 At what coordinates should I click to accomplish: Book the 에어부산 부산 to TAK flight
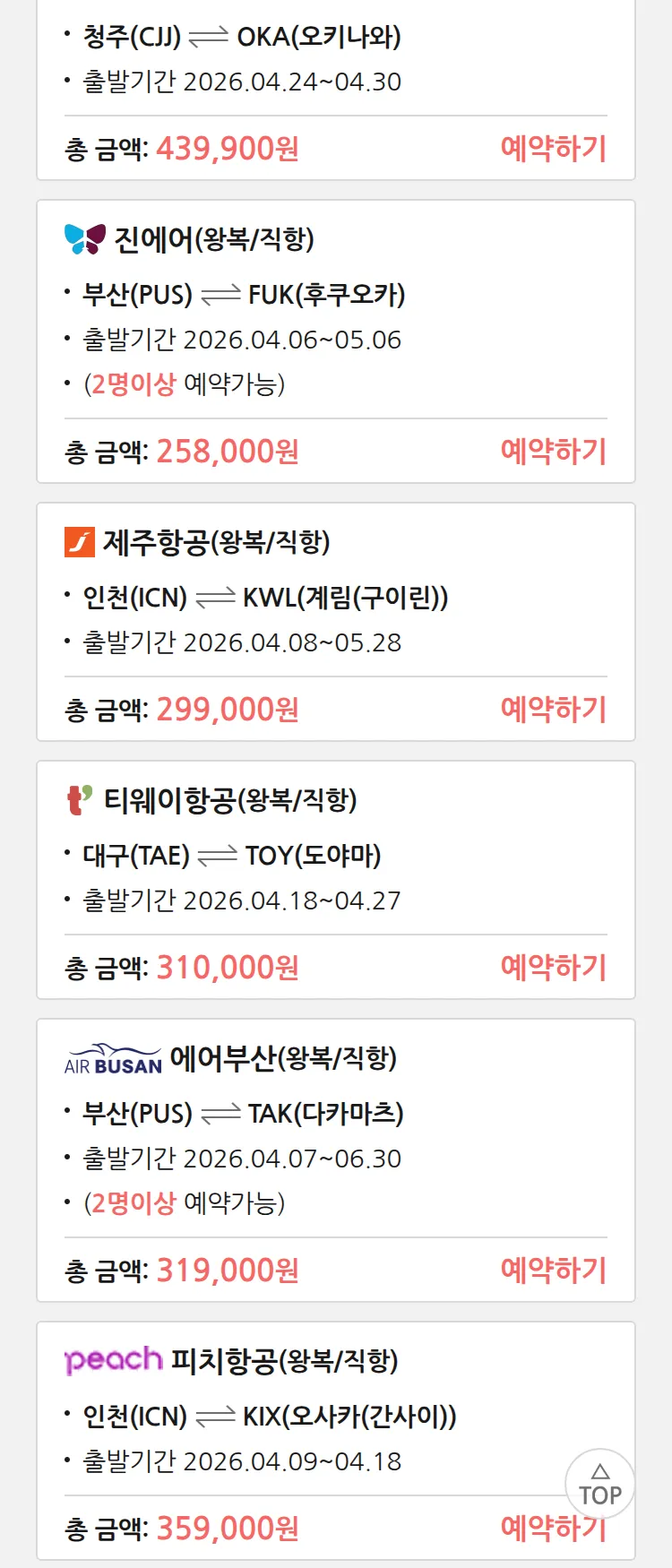553,1270
